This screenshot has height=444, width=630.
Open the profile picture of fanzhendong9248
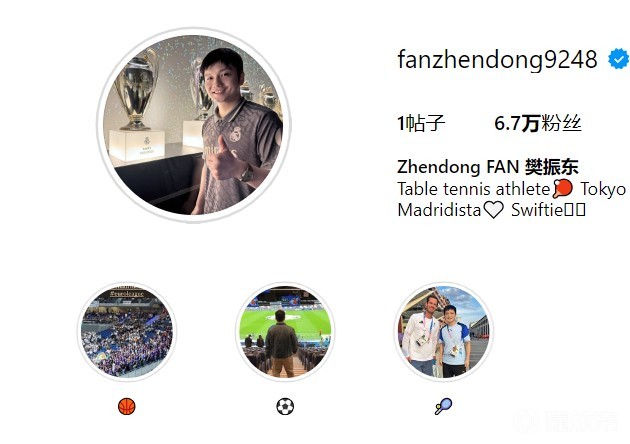(x=193, y=125)
